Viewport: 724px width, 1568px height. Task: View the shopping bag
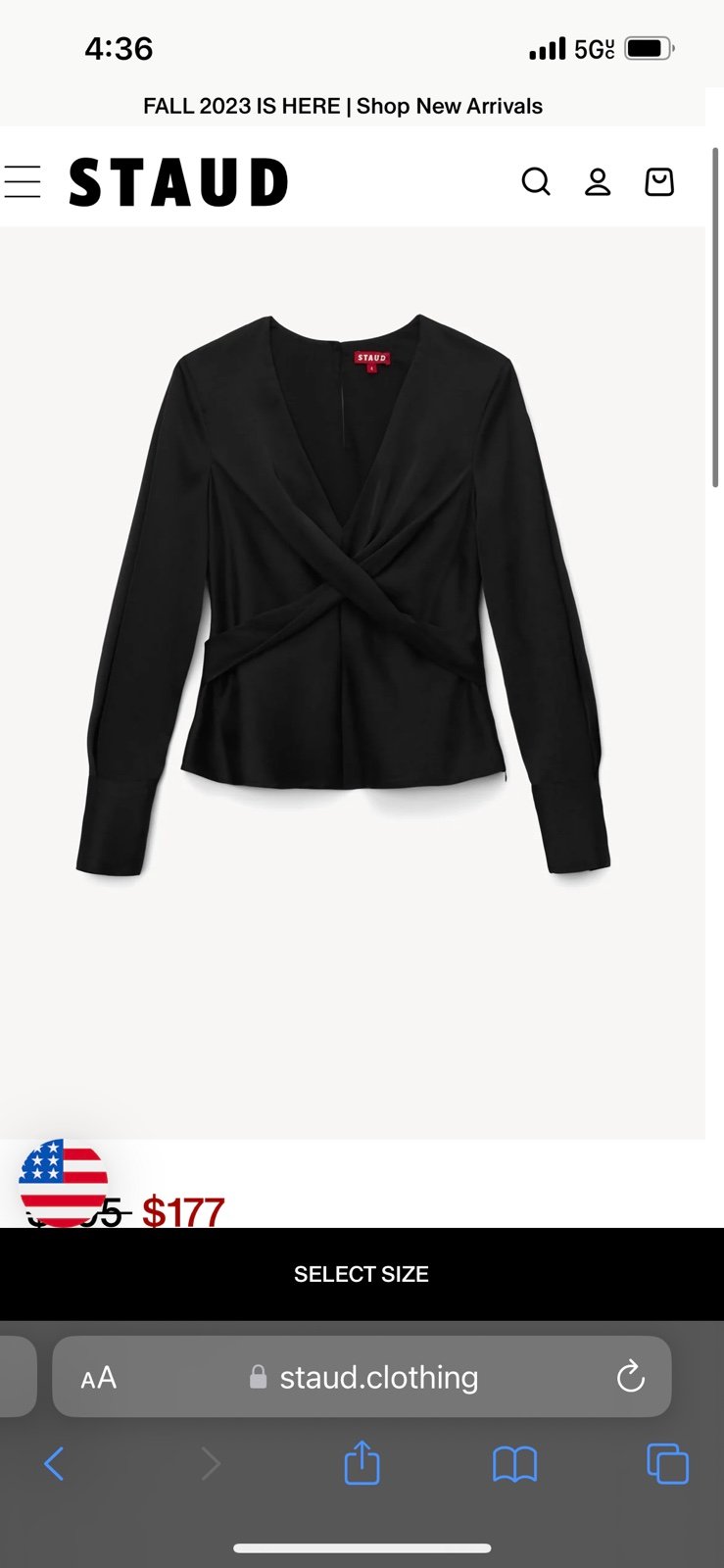click(x=659, y=182)
